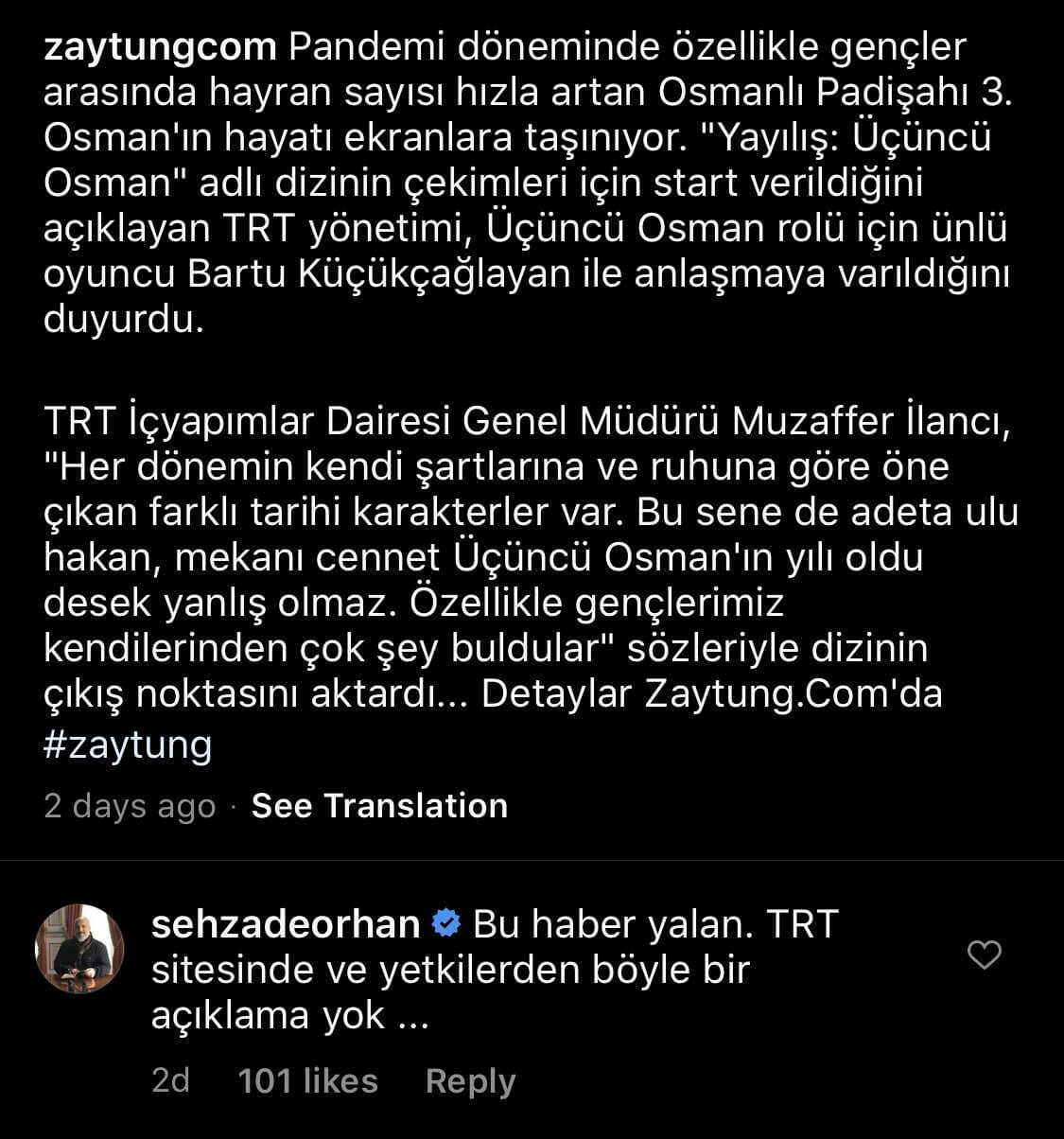Open the #zaytung hashtag
The image size is (1064, 1139).
tap(128, 745)
